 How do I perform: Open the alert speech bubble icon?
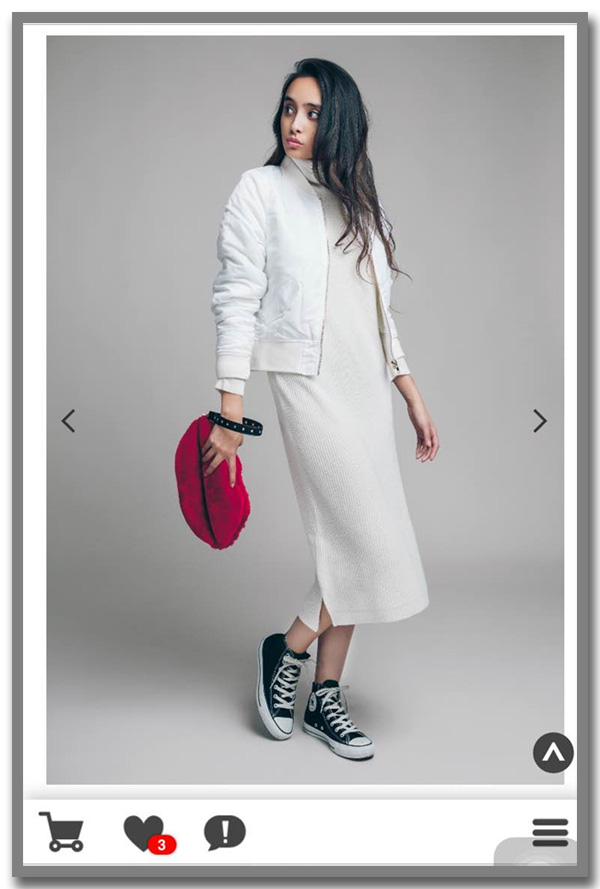coord(224,832)
